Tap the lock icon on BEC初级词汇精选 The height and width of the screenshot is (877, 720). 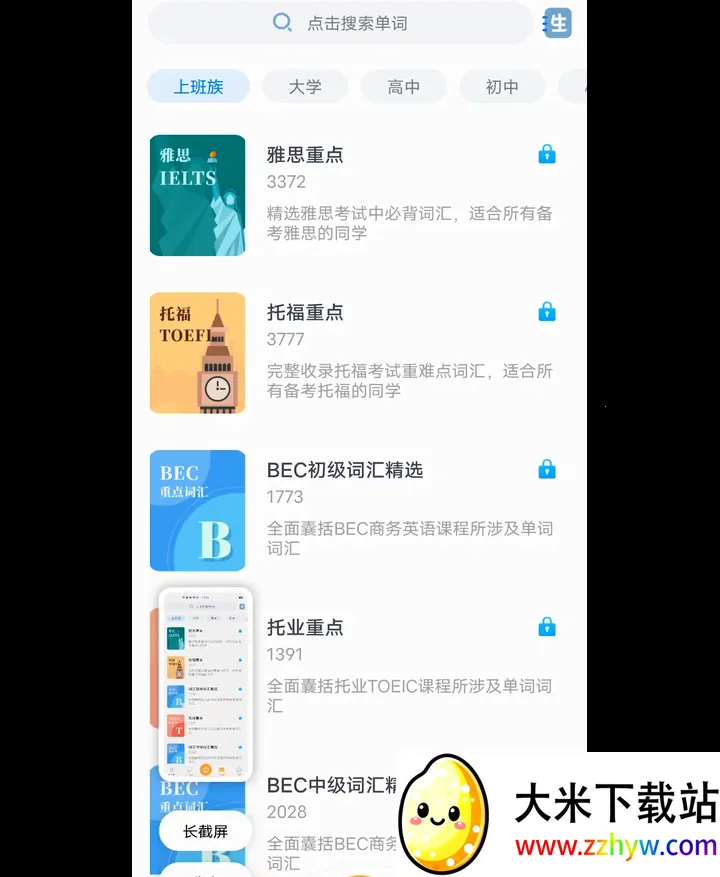click(546, 470)
